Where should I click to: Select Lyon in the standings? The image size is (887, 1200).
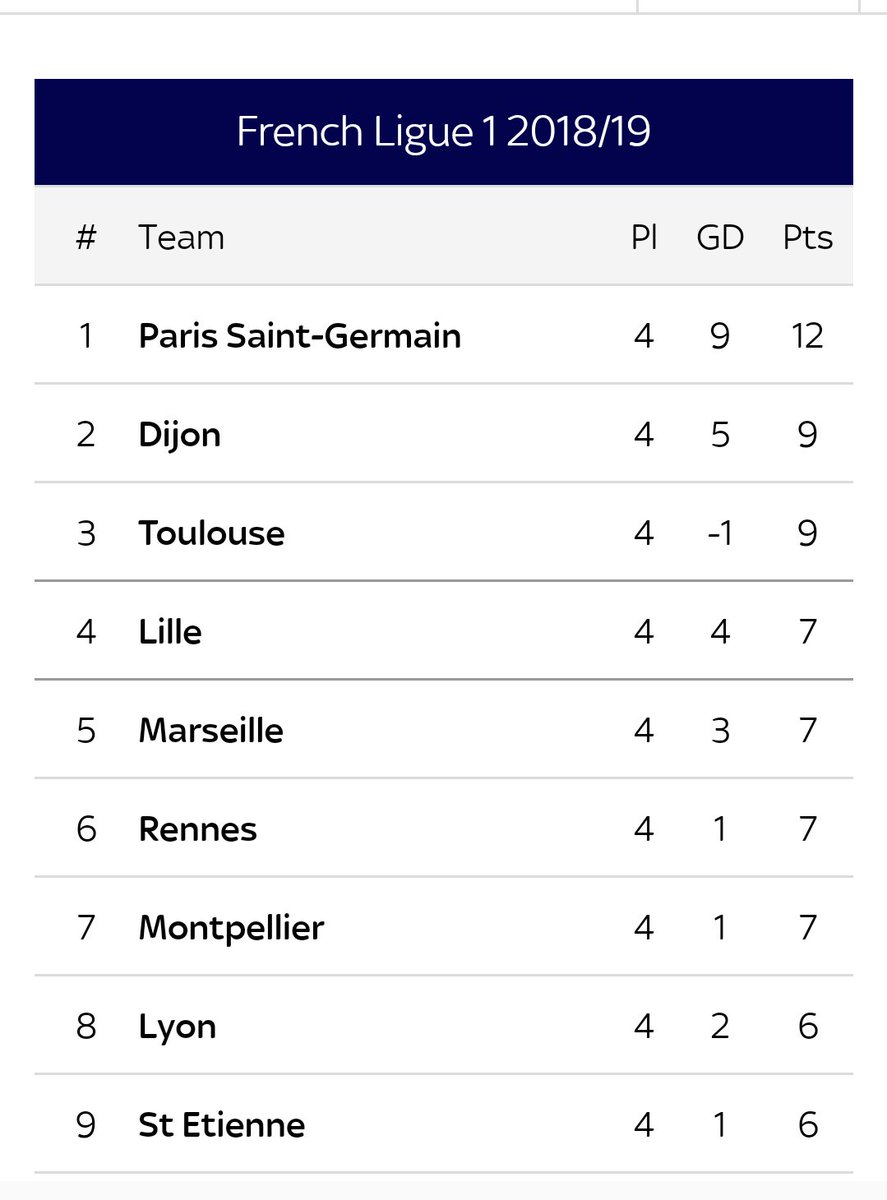(177, 1027)
